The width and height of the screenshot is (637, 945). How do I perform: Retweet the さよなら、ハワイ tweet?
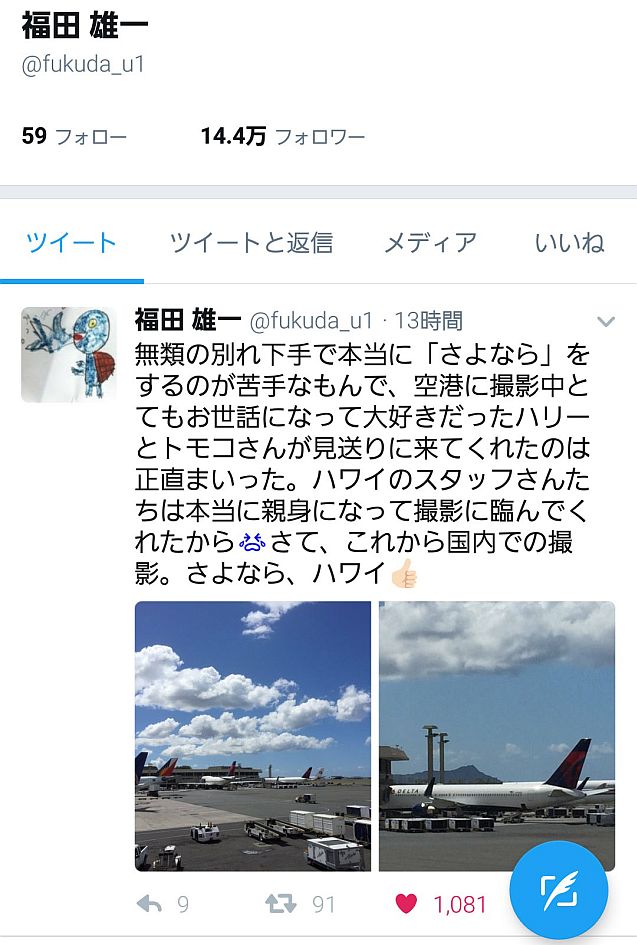(x=281, y=905)
